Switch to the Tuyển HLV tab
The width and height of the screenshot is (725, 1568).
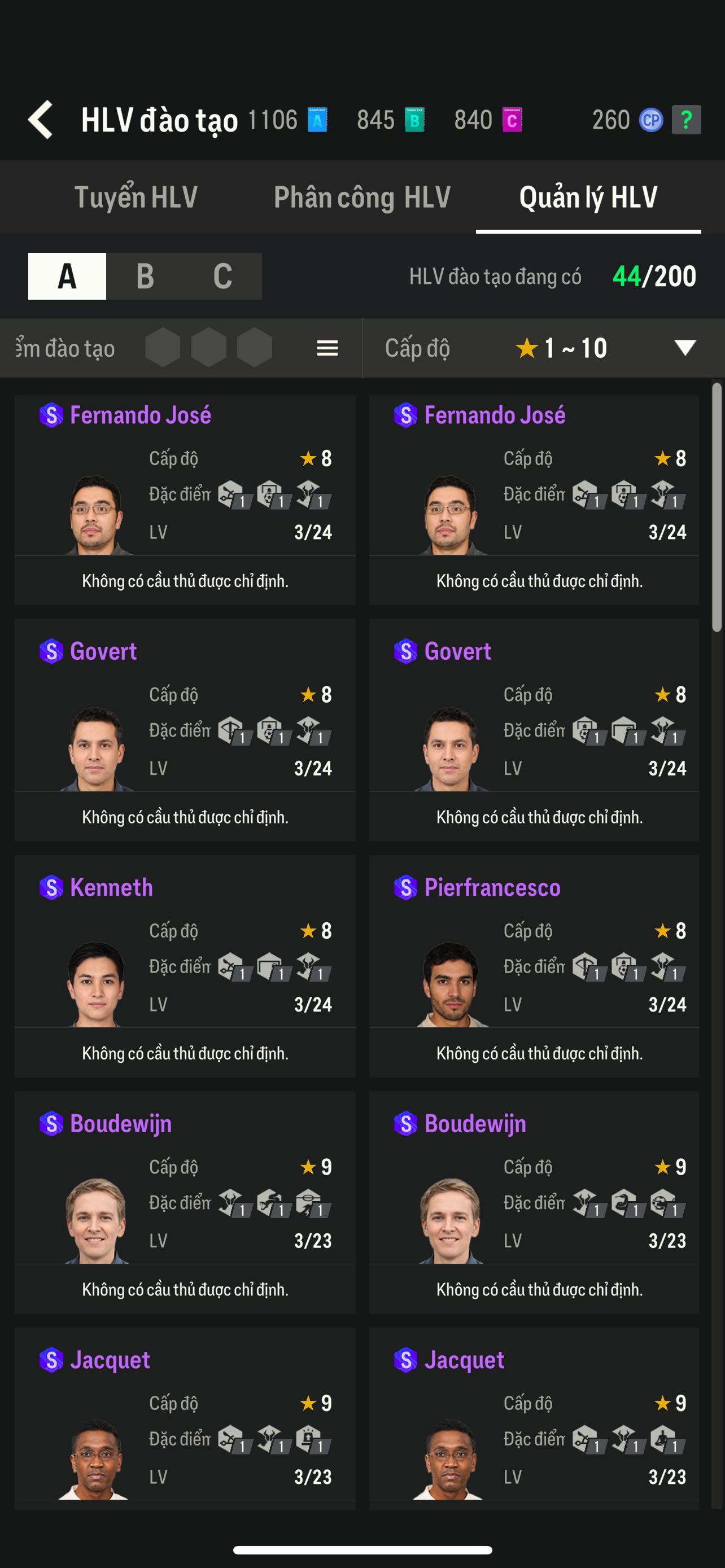click(136, 197)
